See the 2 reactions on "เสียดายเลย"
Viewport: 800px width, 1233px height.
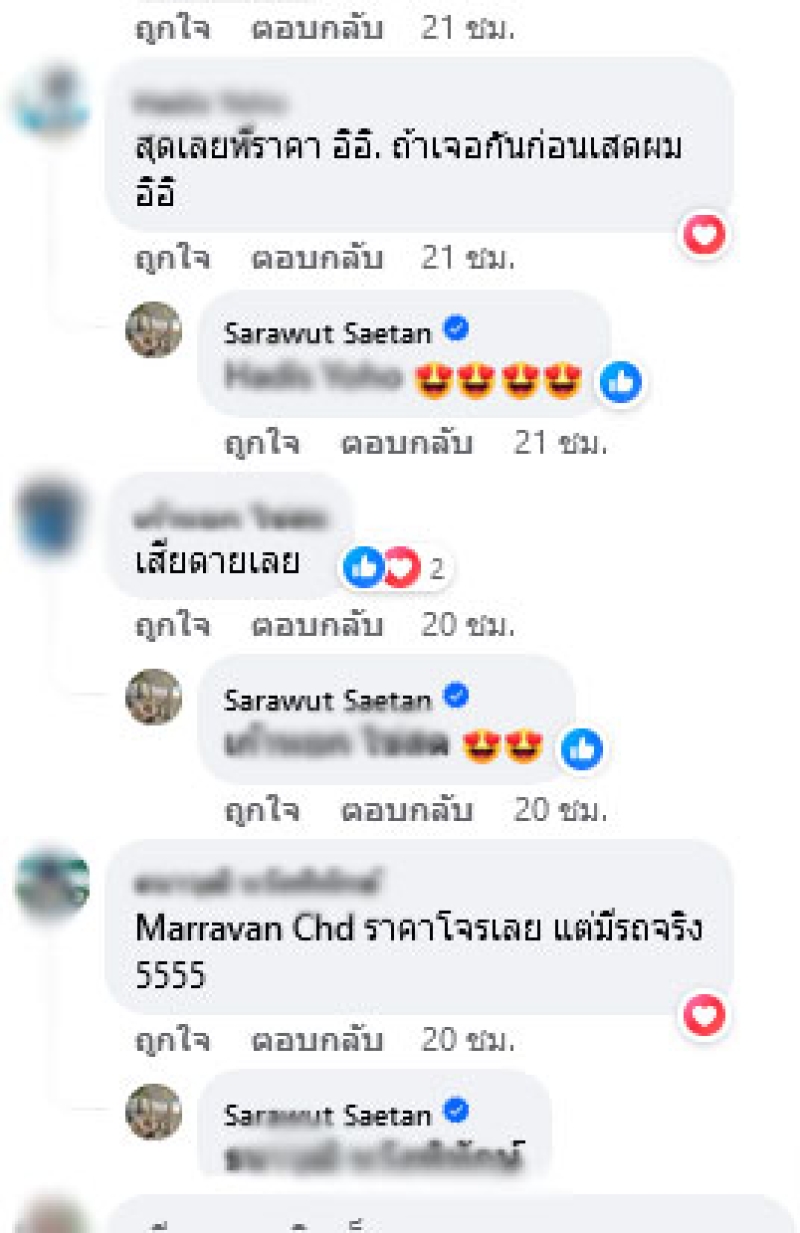393,568
